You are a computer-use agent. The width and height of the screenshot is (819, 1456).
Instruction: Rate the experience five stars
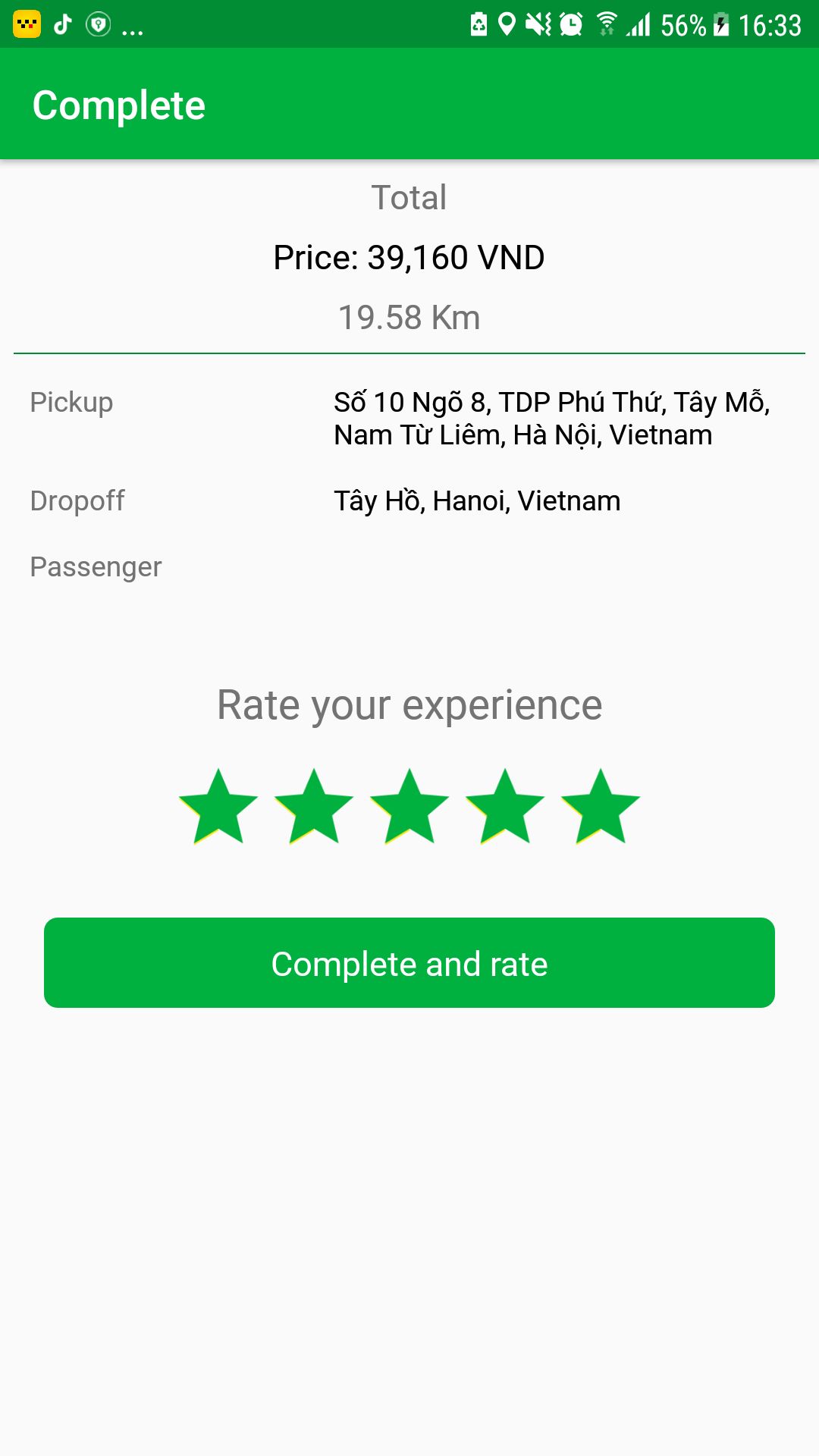601,808
